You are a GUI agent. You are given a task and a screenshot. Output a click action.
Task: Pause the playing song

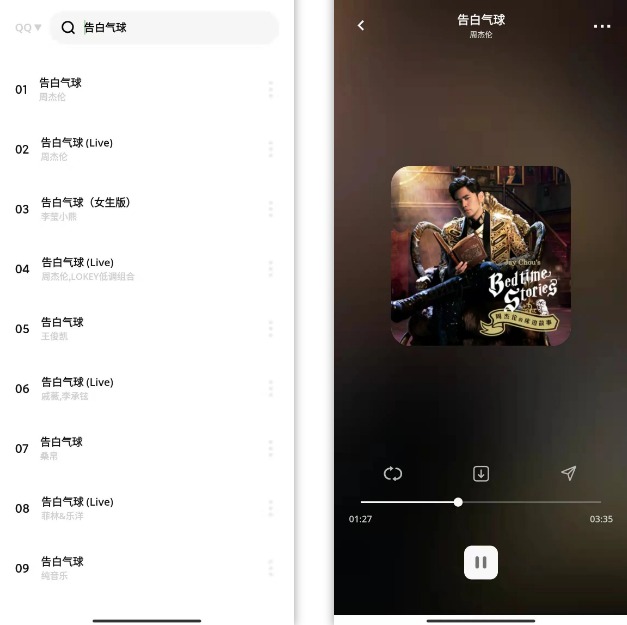481,563
